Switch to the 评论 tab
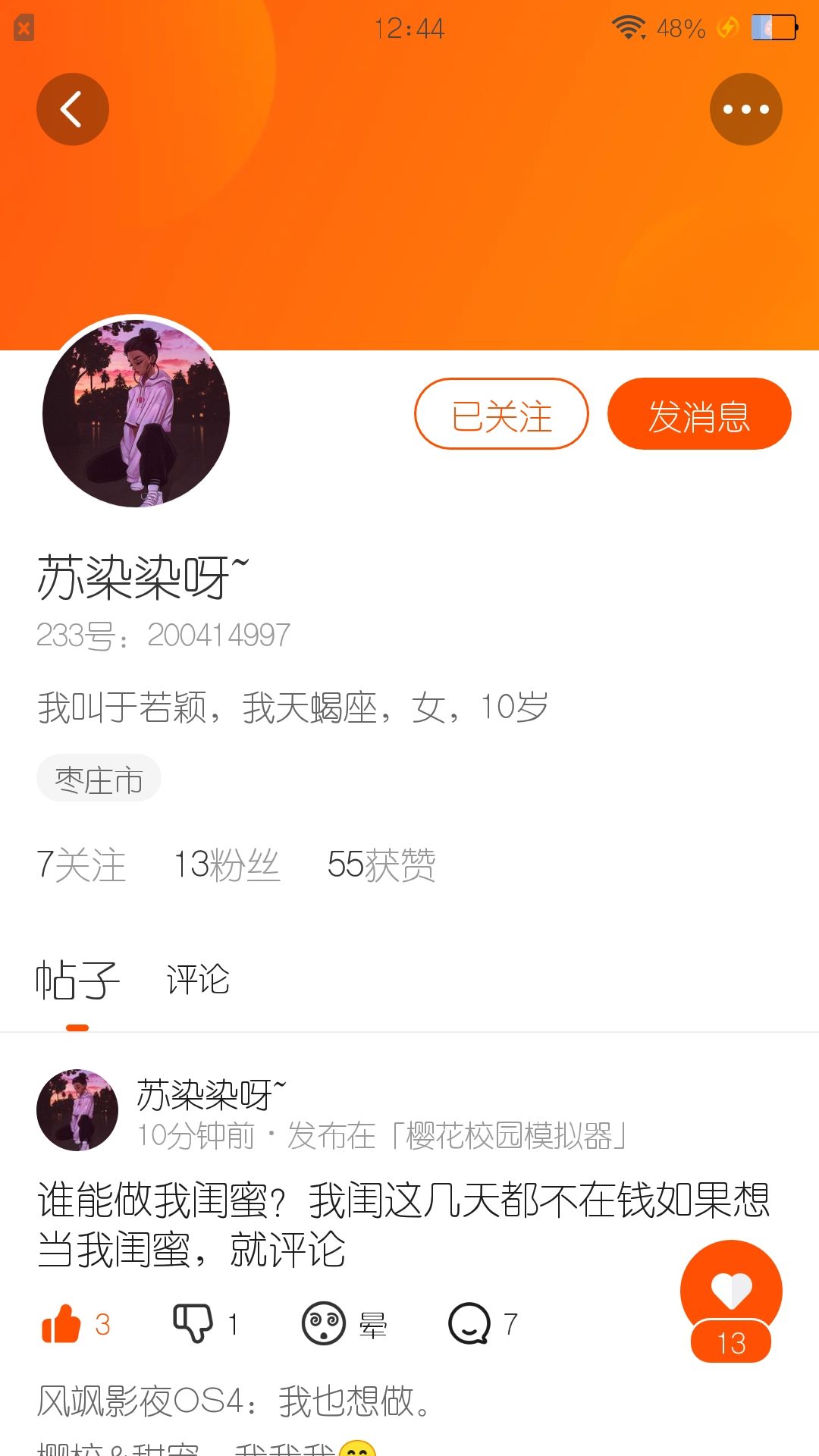The height and width of the screenshot is (1456, 819). [x=198, y=979]
